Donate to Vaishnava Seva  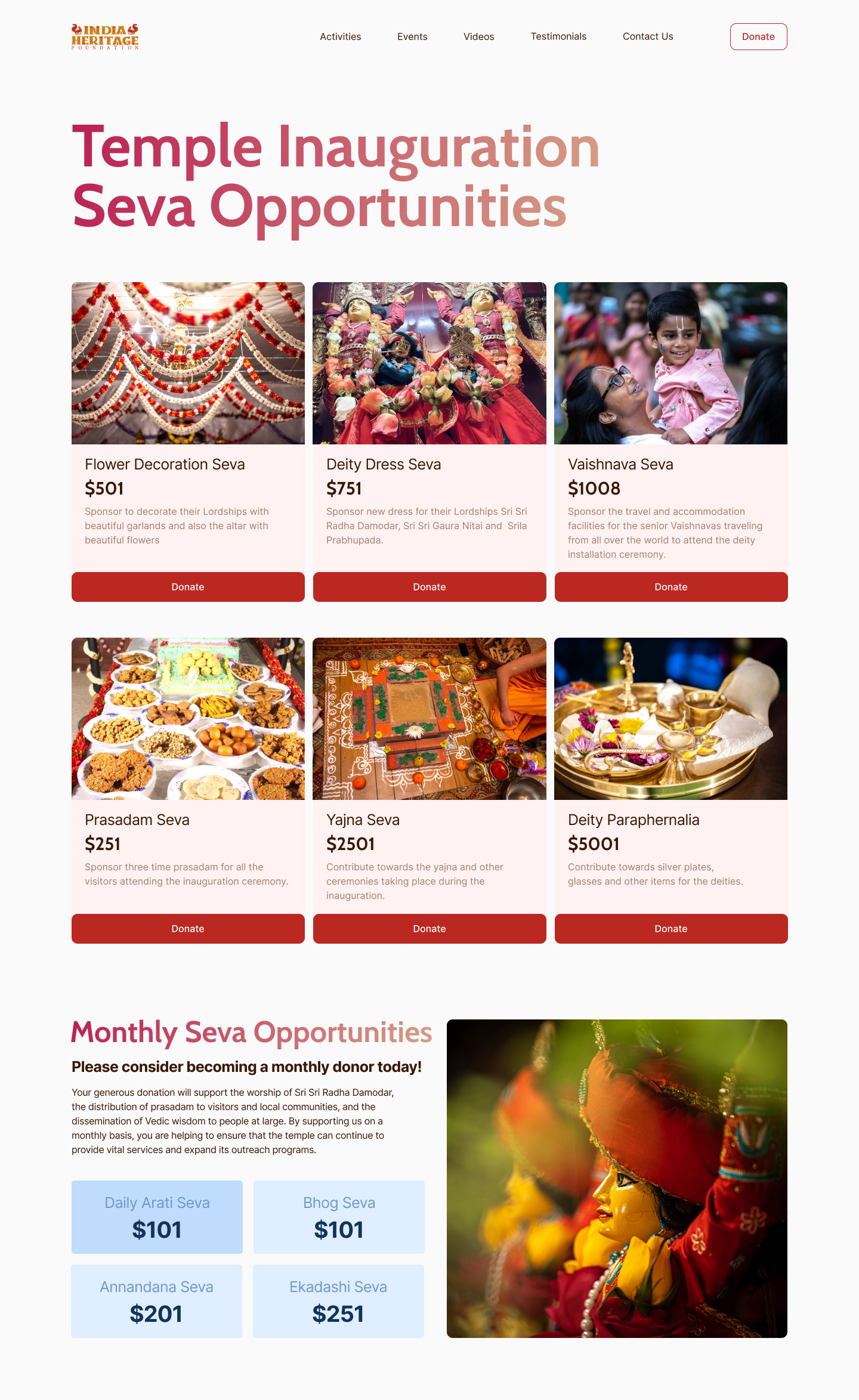click(670, 587)
